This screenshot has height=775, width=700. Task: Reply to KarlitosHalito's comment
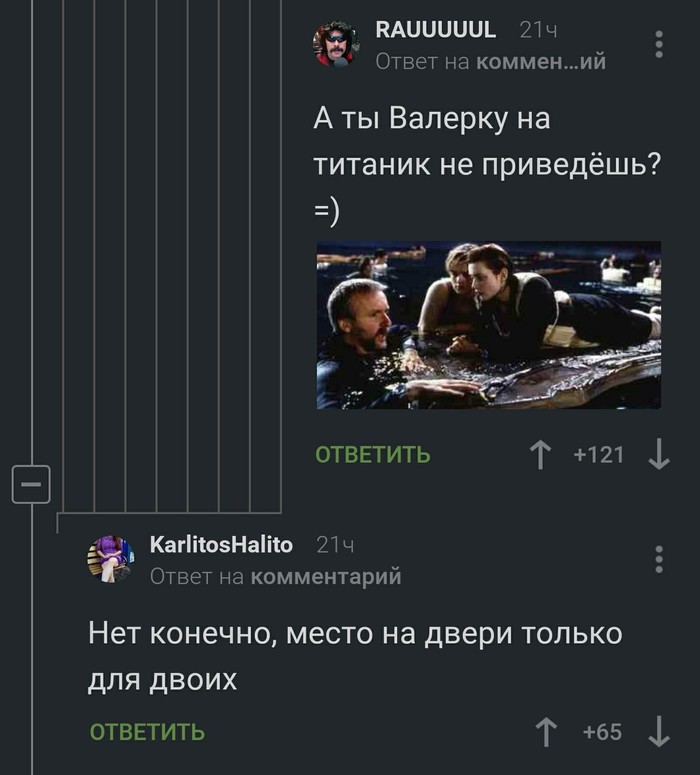[147, 732]
